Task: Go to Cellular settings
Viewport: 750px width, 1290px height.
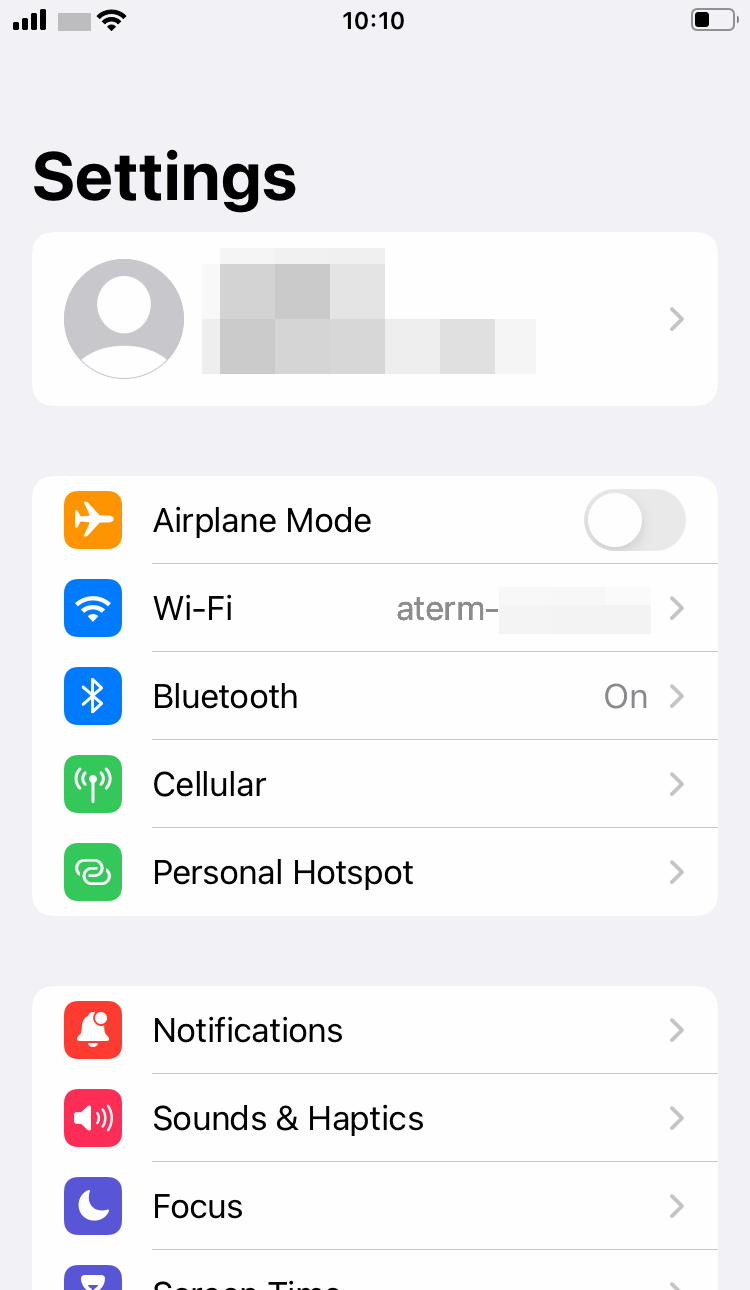Action: [375, 784]
